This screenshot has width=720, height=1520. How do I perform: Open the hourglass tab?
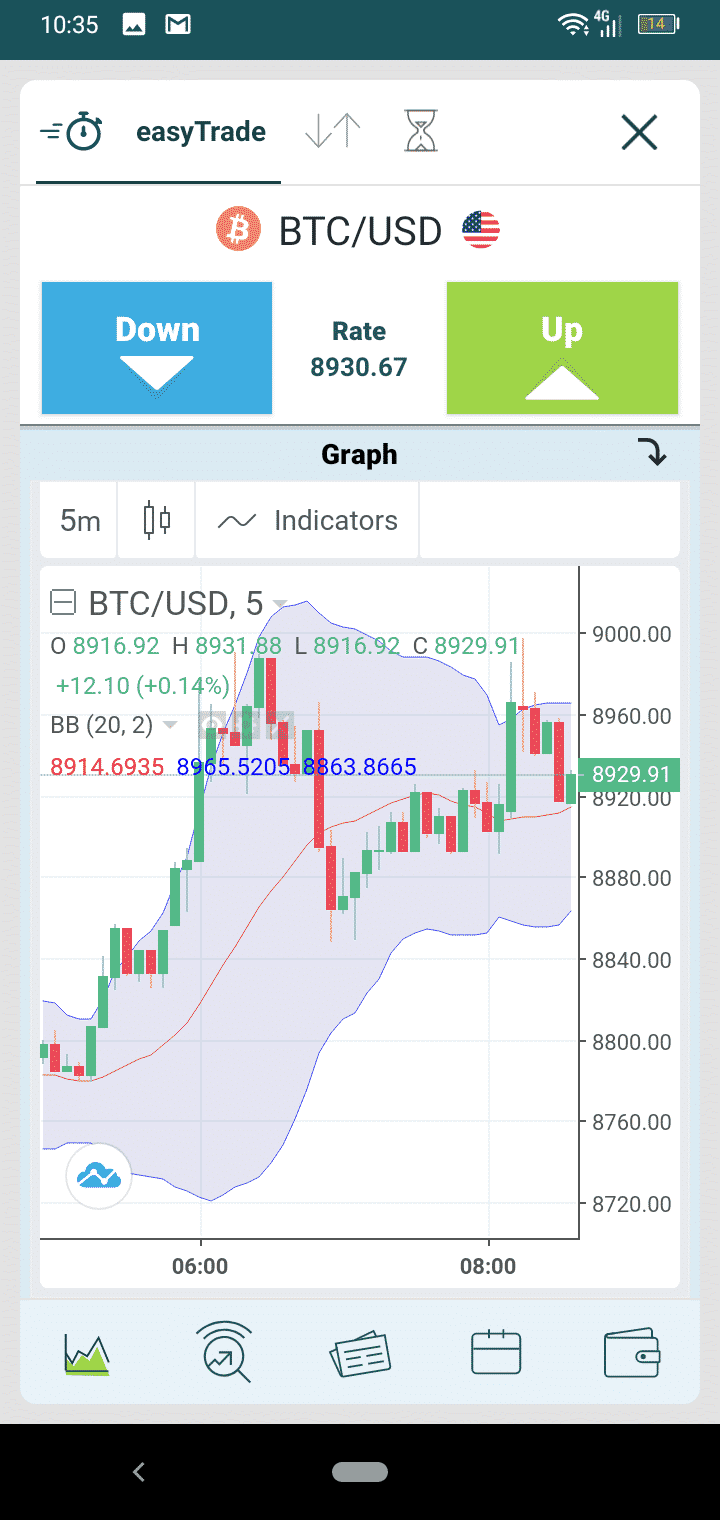pyautogui.click(x=421, y=132)
